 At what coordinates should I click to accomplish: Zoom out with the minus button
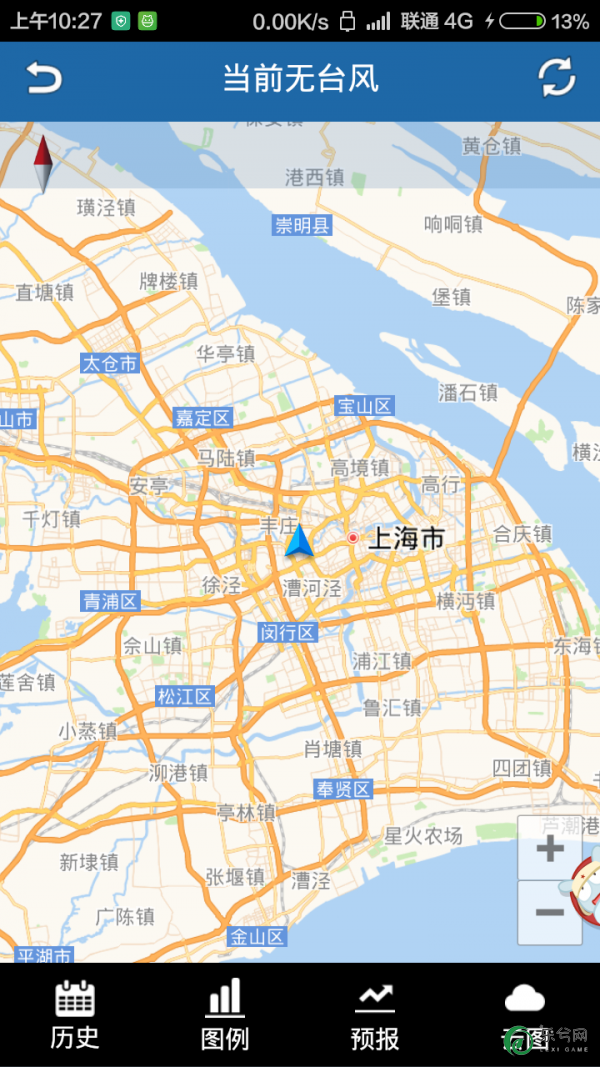coord(549,912)
